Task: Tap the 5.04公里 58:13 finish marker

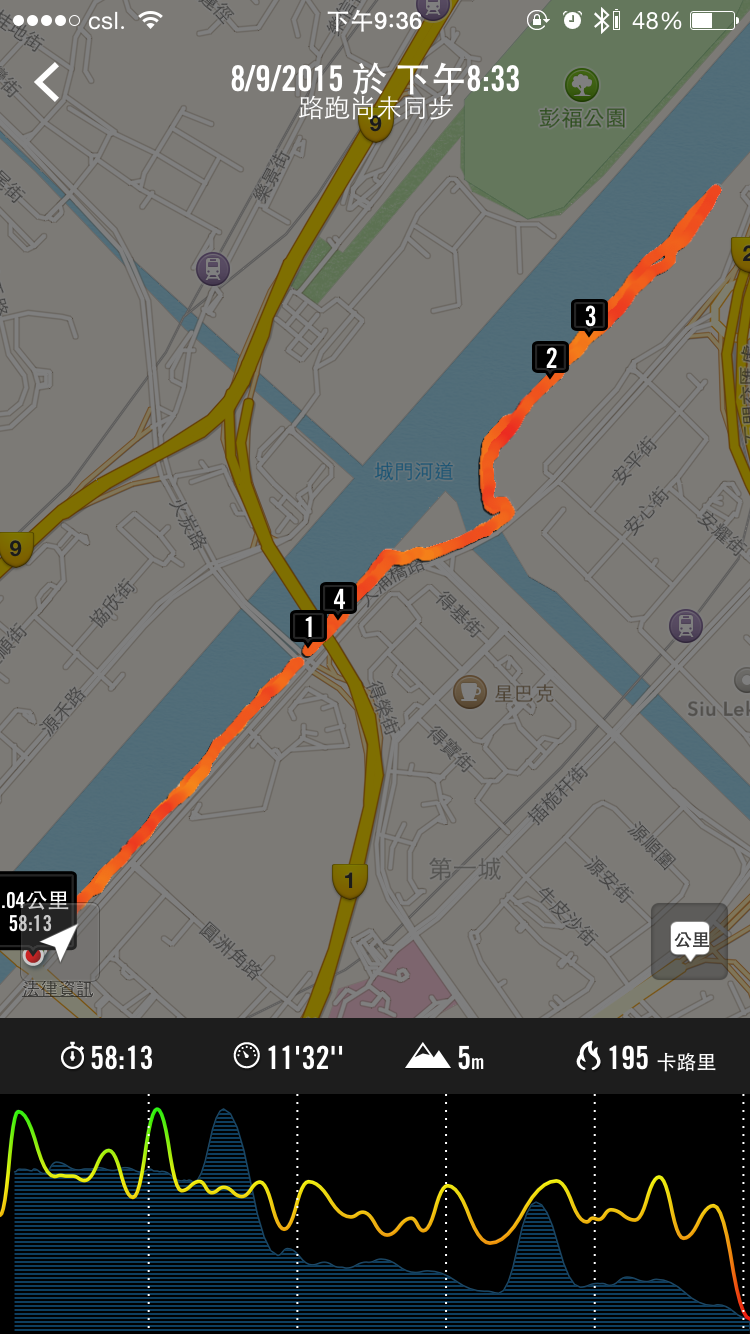Action: (35, 911)
